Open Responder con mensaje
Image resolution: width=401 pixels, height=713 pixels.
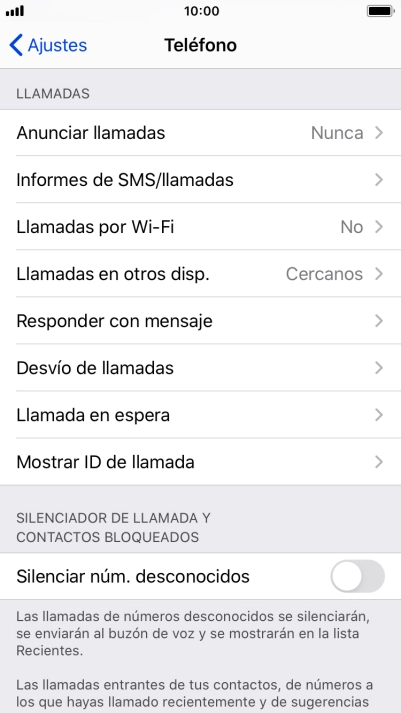pos(200,321)
